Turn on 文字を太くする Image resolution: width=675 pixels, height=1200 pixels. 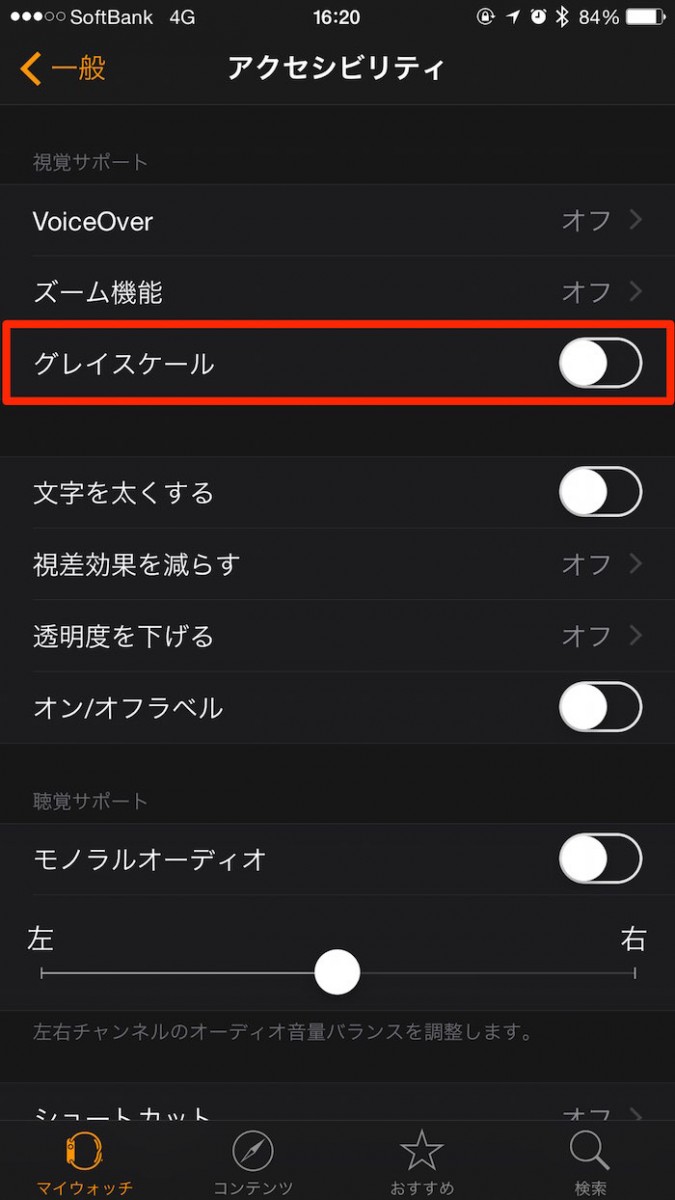point(599,493)
